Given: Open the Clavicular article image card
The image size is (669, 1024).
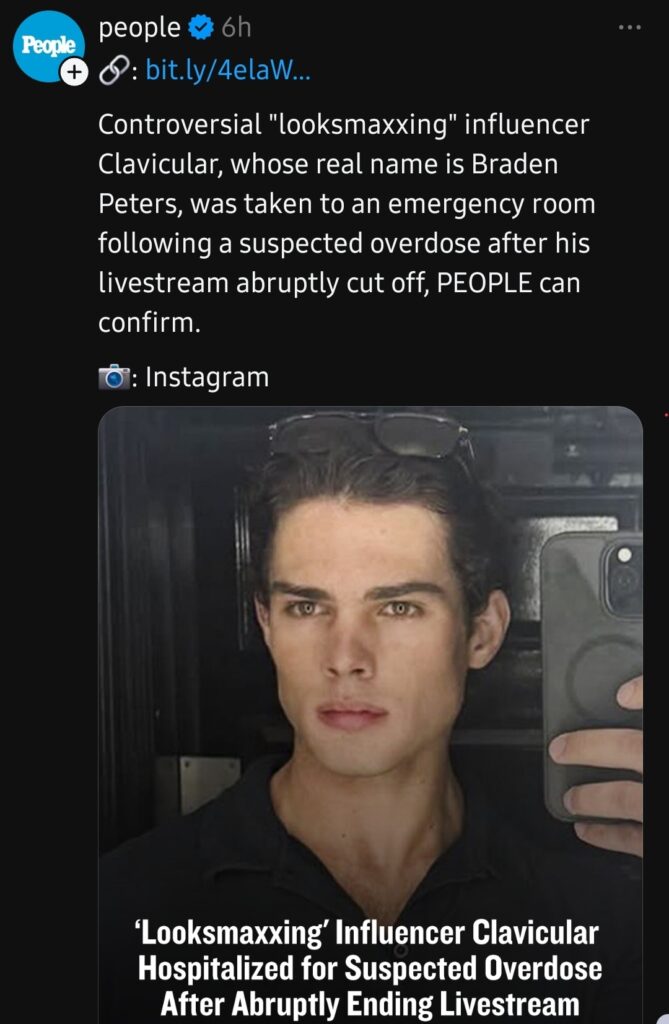Looking at the screenshot, I should (370, 700).
